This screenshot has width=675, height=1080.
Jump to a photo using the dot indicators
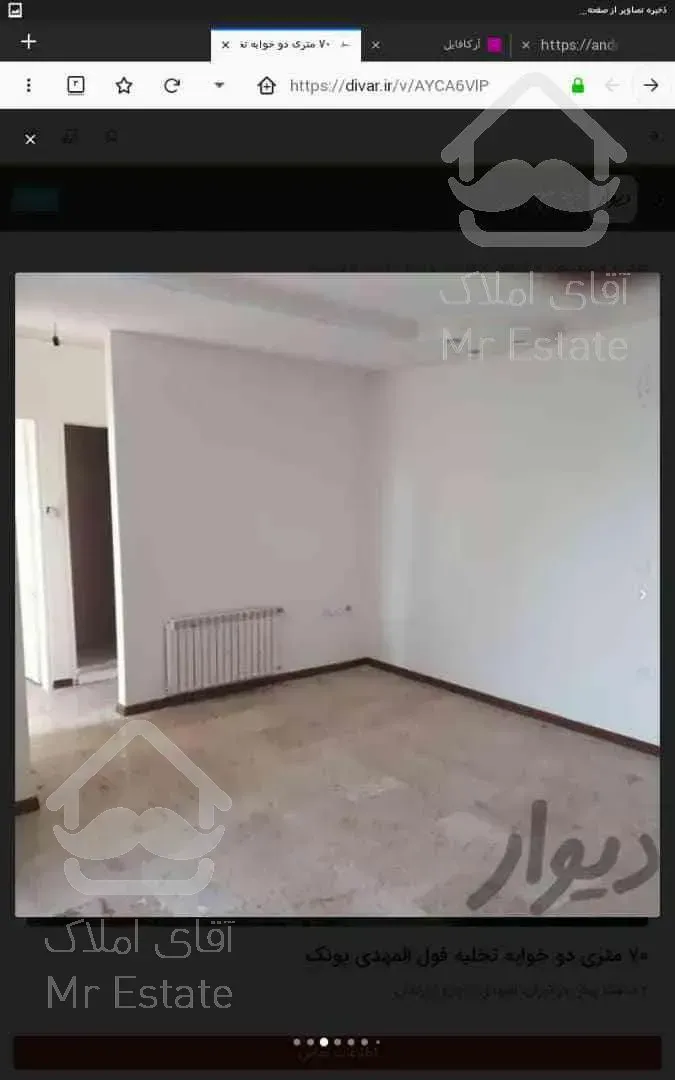pos(337,1042)
